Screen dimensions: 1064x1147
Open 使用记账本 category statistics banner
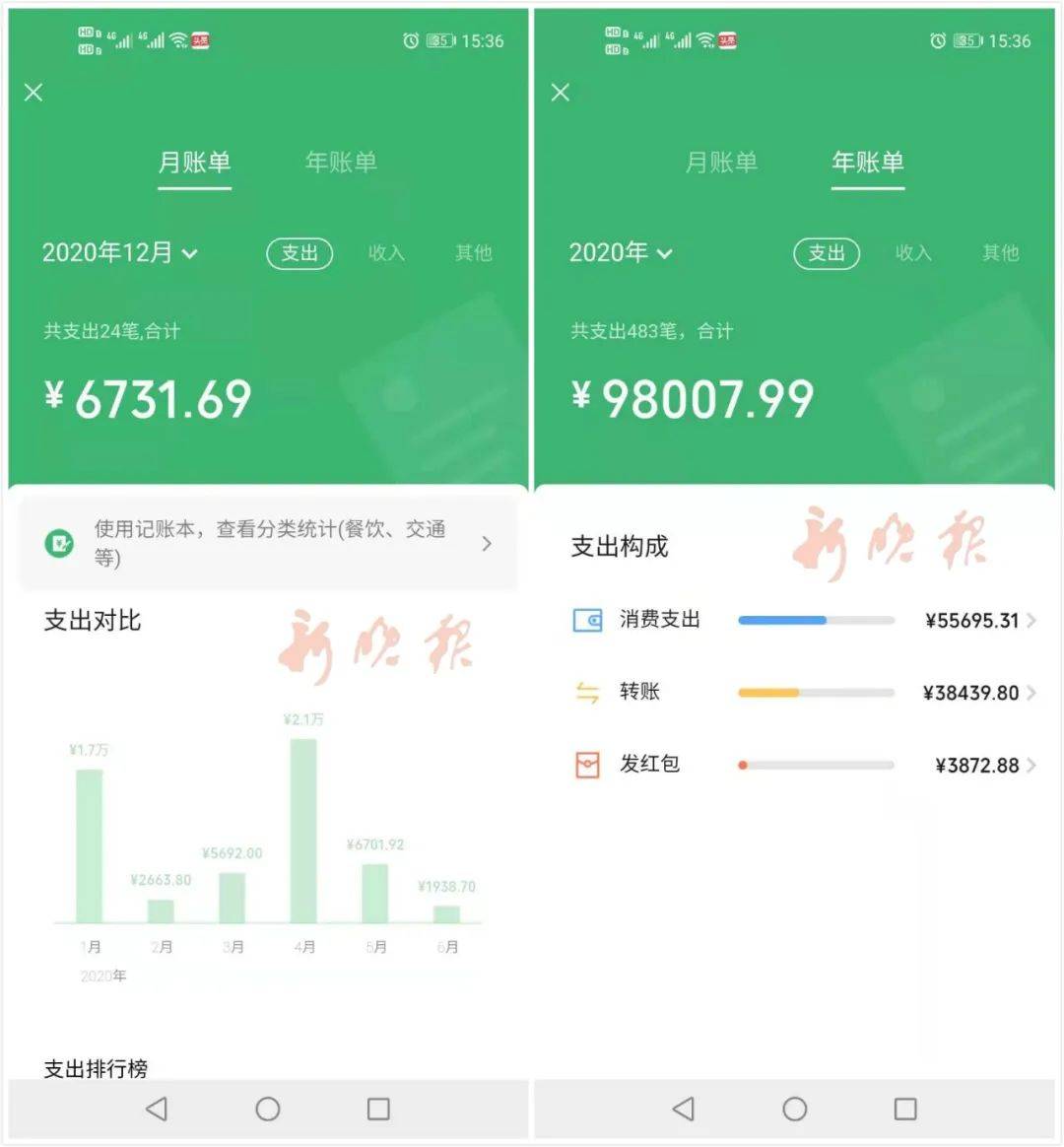click(266, 543)
